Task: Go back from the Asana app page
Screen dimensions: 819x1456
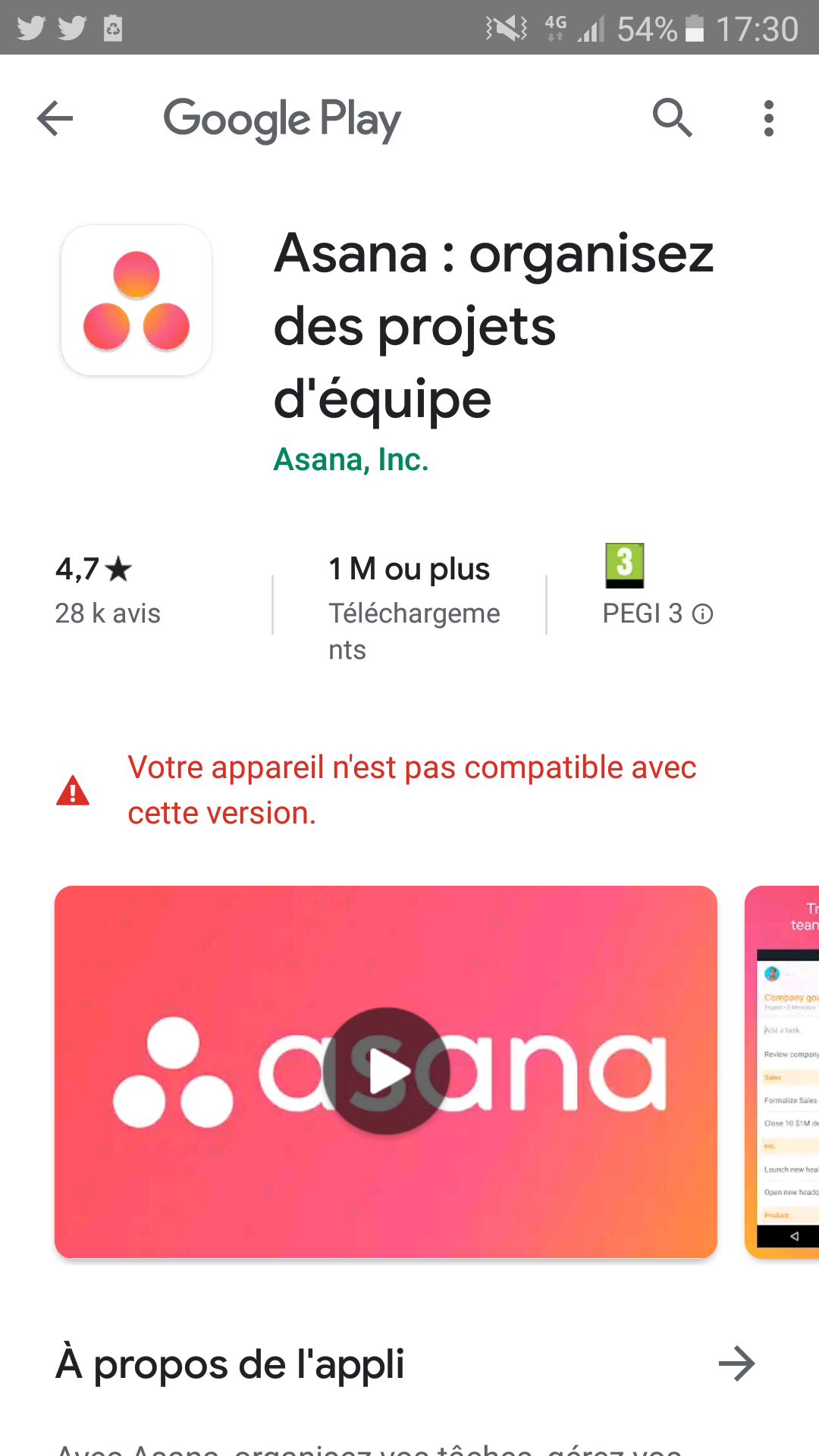Action: 55,118
